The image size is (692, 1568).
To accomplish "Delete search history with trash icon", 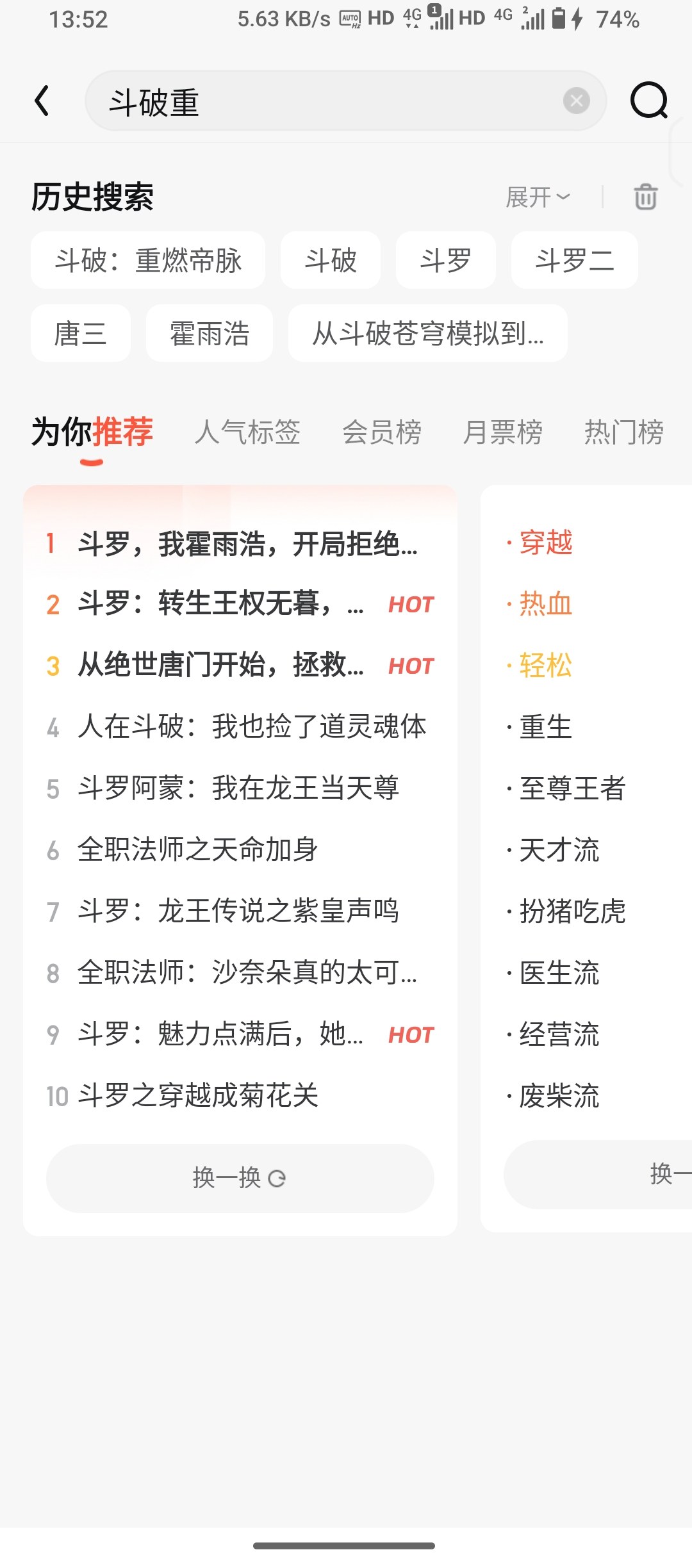I will 645,197.
